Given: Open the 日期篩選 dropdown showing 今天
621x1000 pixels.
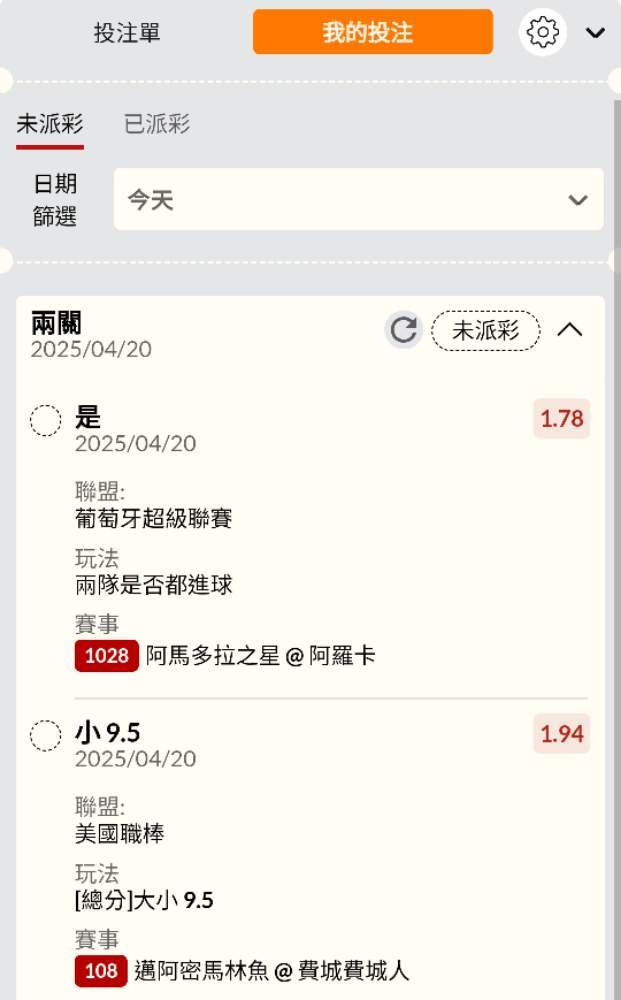Looking at the screenshot, I should [358, 200].
